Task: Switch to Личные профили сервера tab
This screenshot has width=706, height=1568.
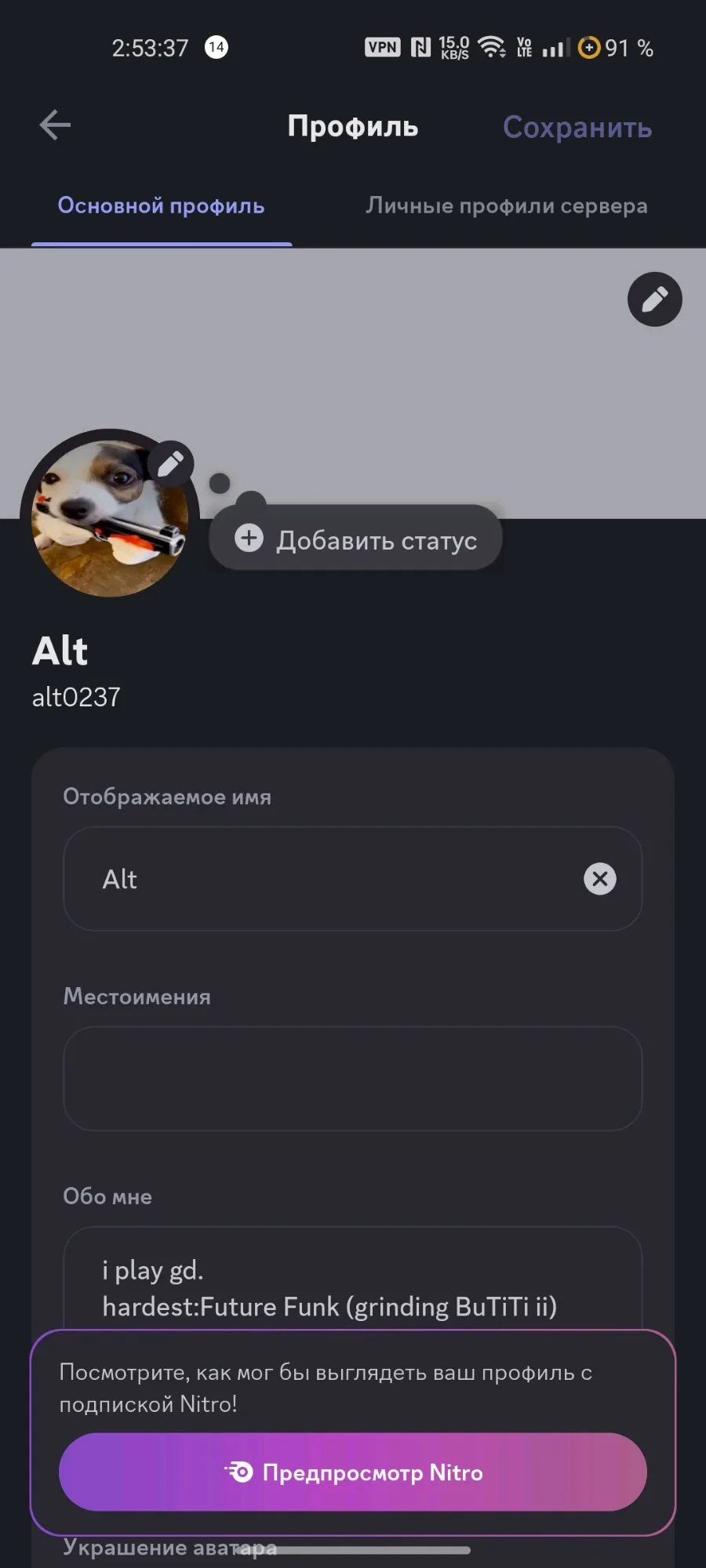Action: 507,205
